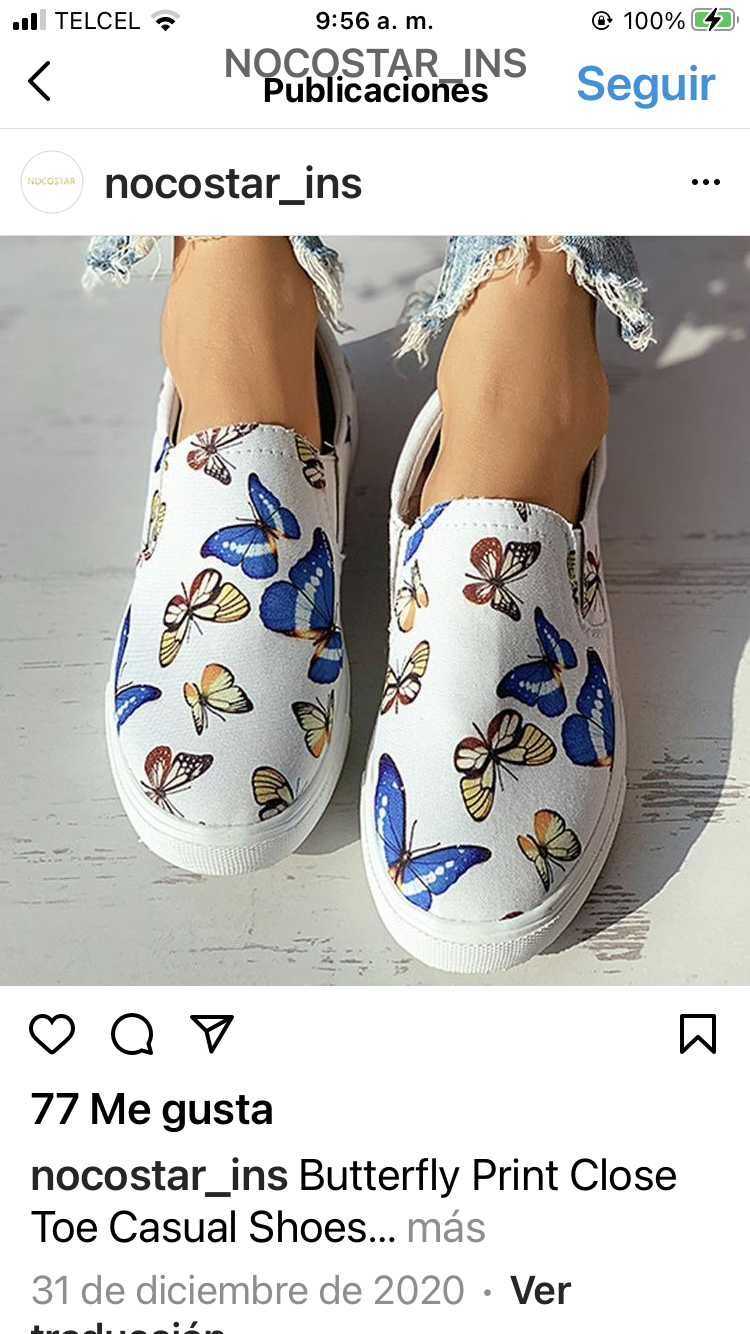Open comments with the speech bubble icon
Screen dimensions: 750x1334
coord(132,1034)
